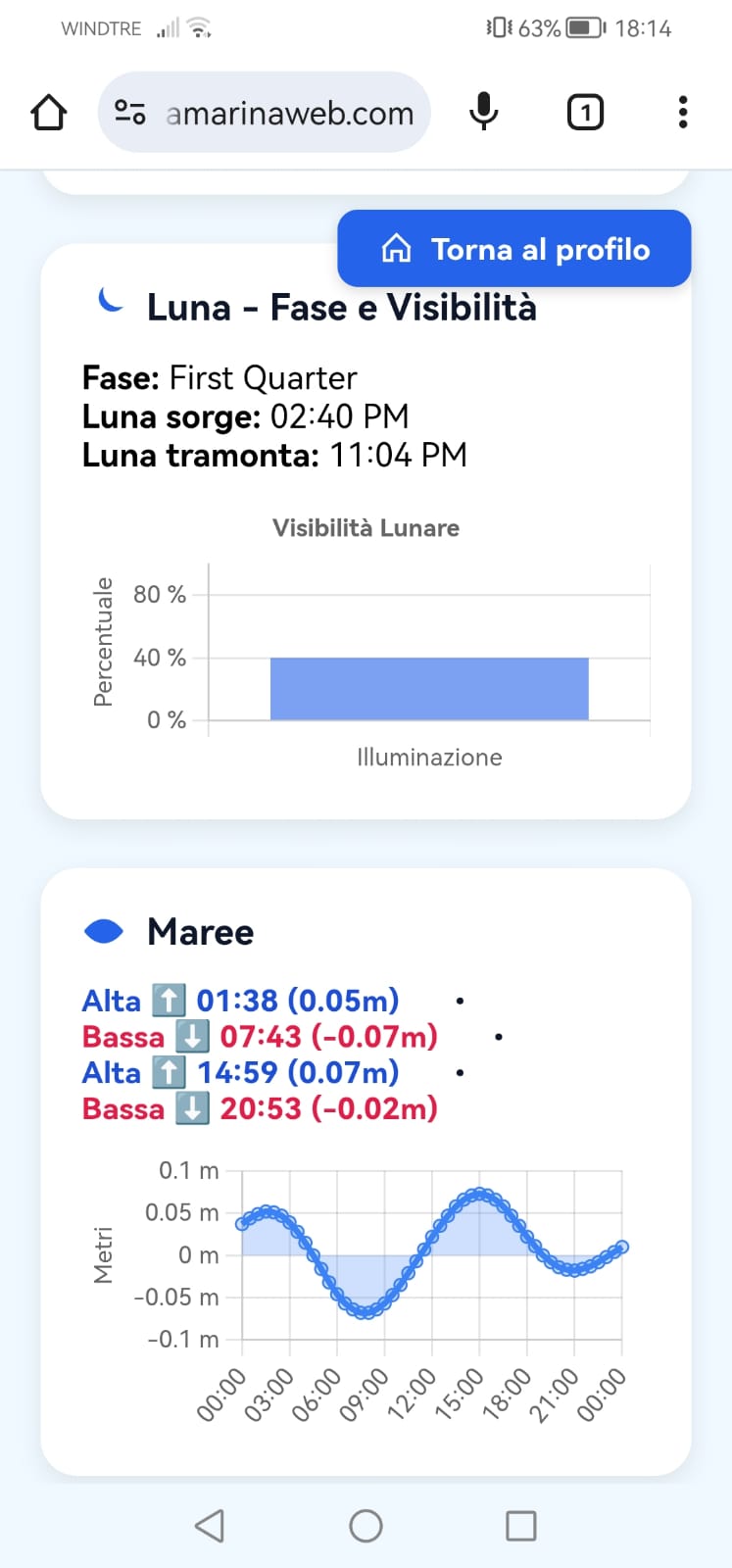This screenshot has height=1568, width=732.
Task: Open the browser overflow menu
Action: [x=683, y=113]
